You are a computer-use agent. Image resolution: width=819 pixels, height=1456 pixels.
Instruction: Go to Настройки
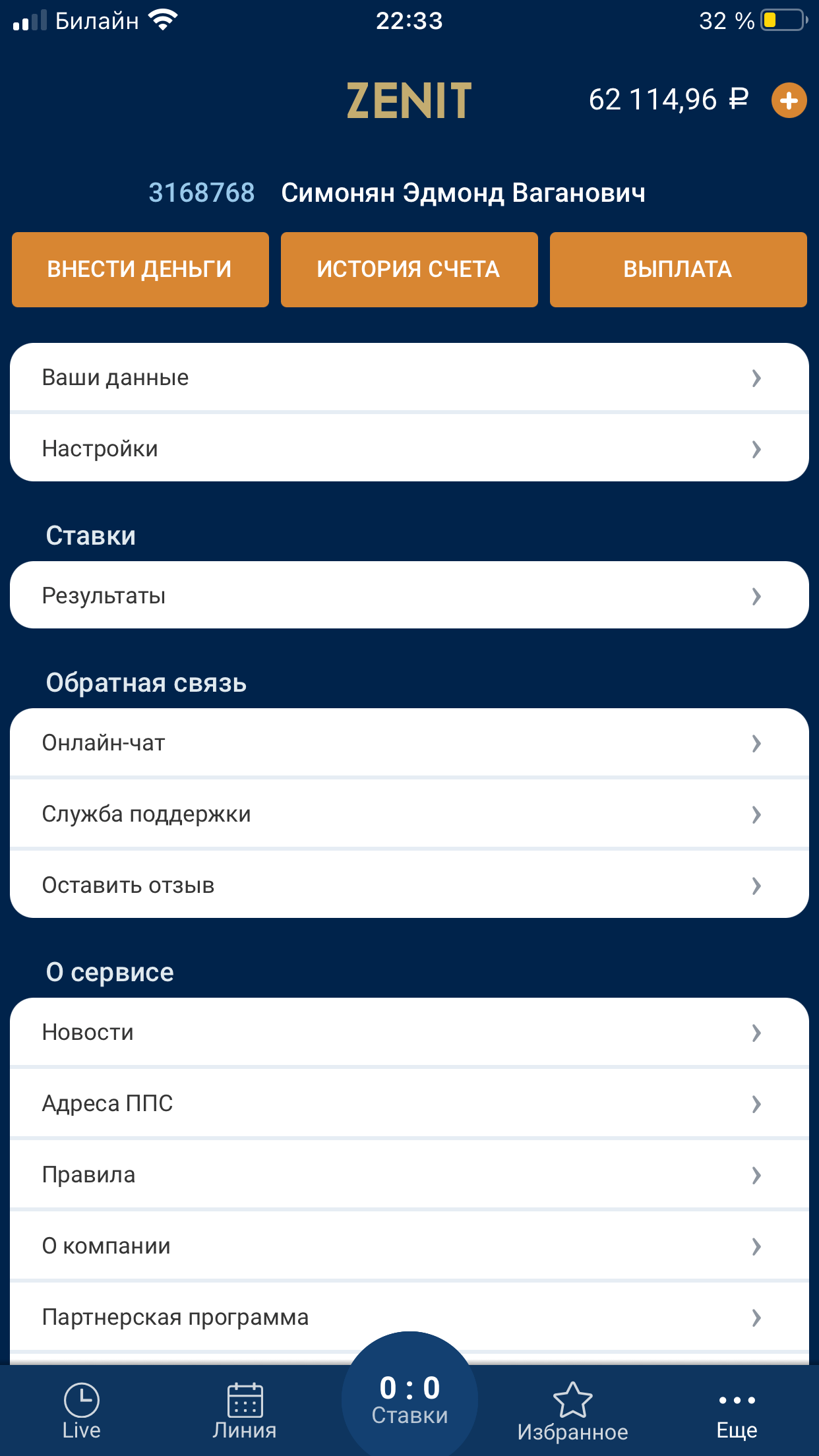(x=409, y=449)
